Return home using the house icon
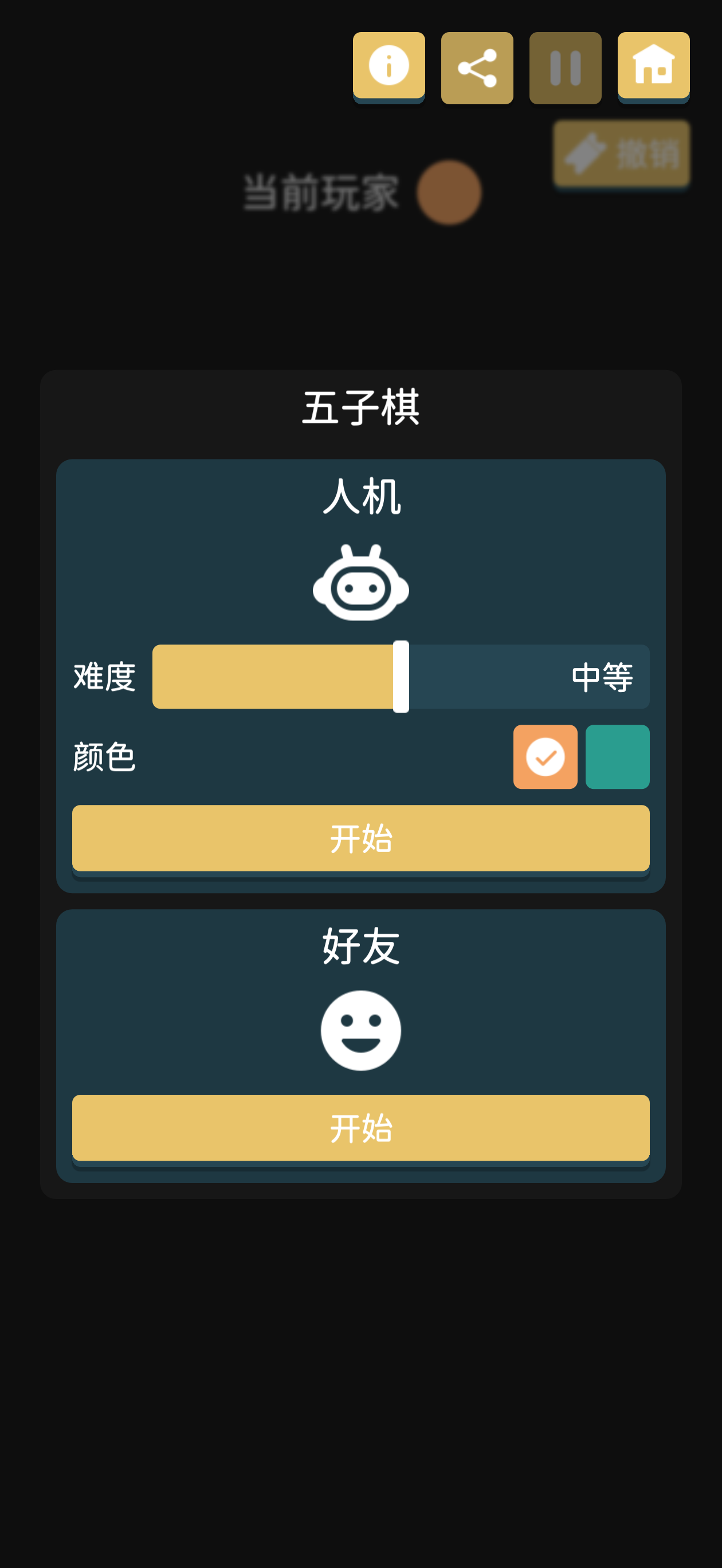This screenshot has height=1568, width=722. tap(654, 66)
